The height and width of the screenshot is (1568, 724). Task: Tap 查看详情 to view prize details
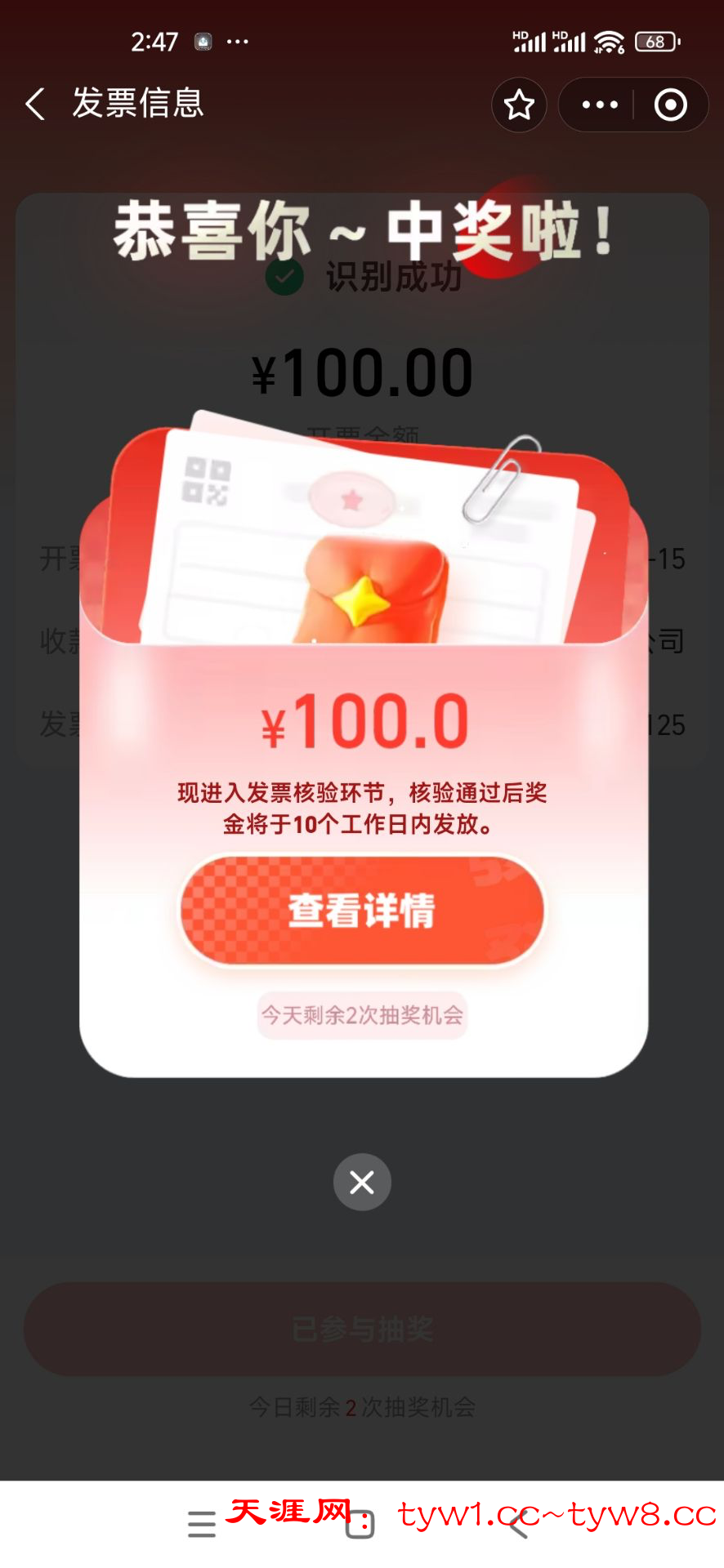click(362, 911)
